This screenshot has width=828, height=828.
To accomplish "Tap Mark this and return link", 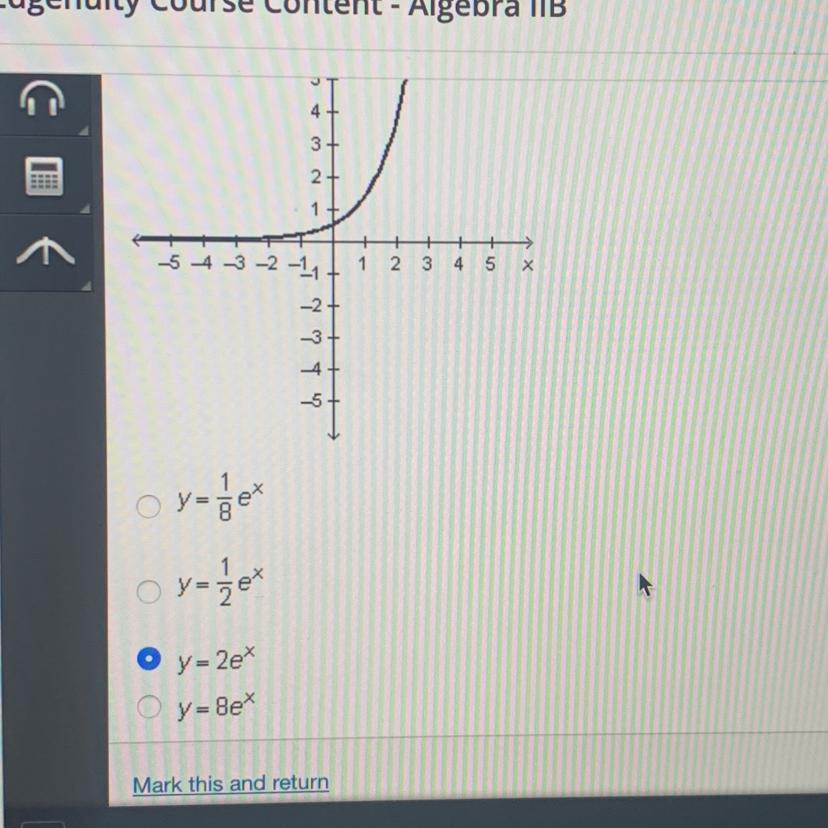I will tap(231, 784).
